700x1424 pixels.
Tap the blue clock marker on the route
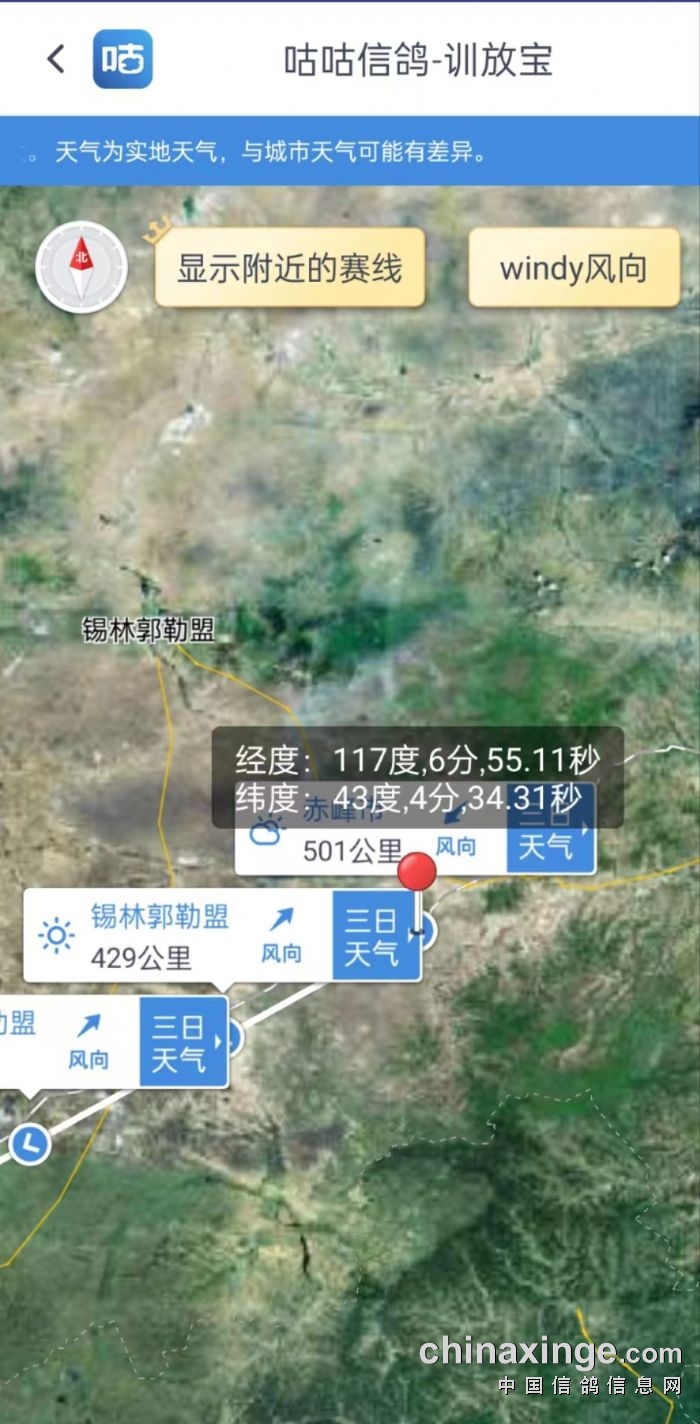tap(30, 1141)
